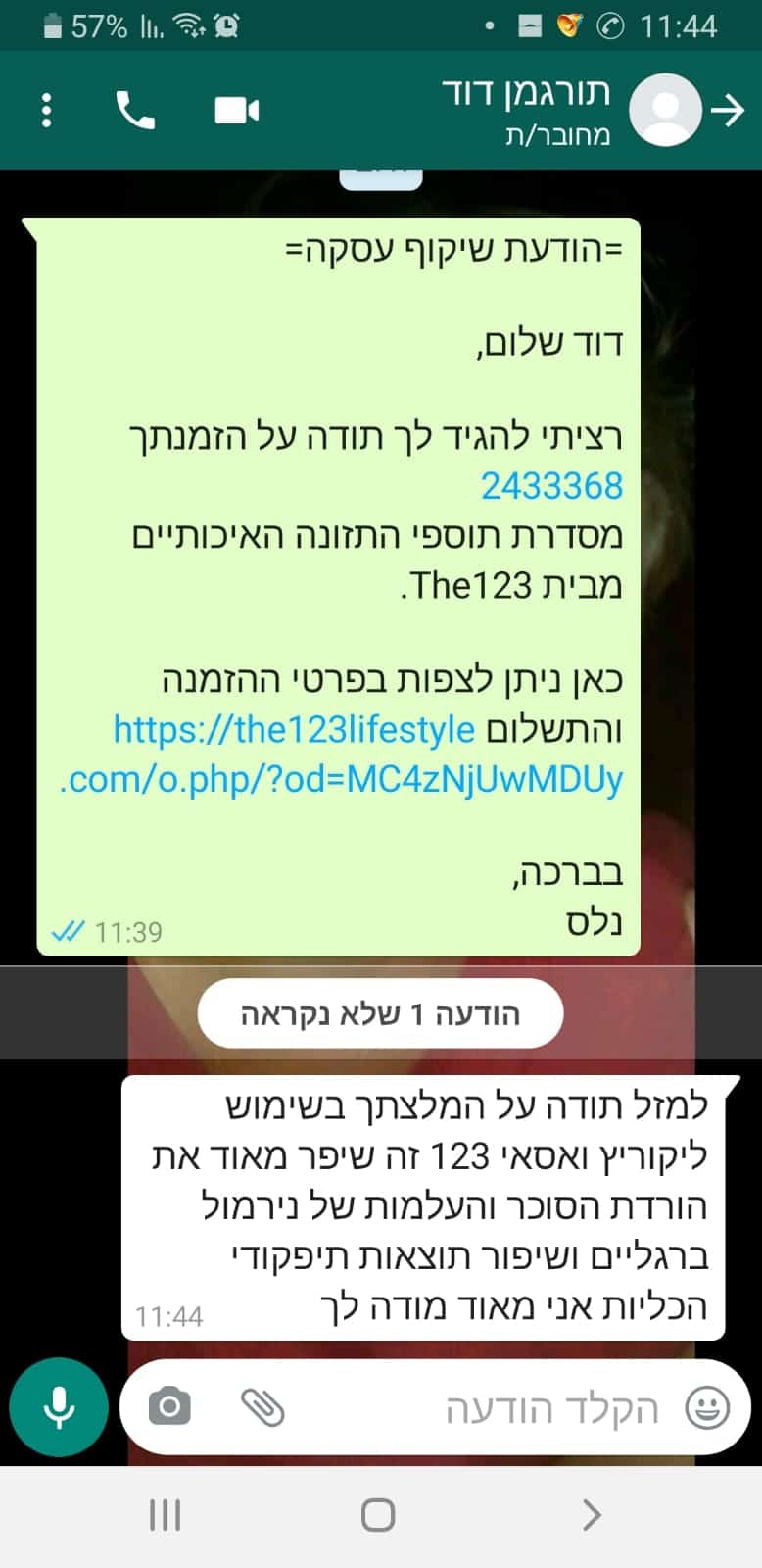Screen dimensions: 762x1568
Task: Go back using the header arrow
Action: 728,111
